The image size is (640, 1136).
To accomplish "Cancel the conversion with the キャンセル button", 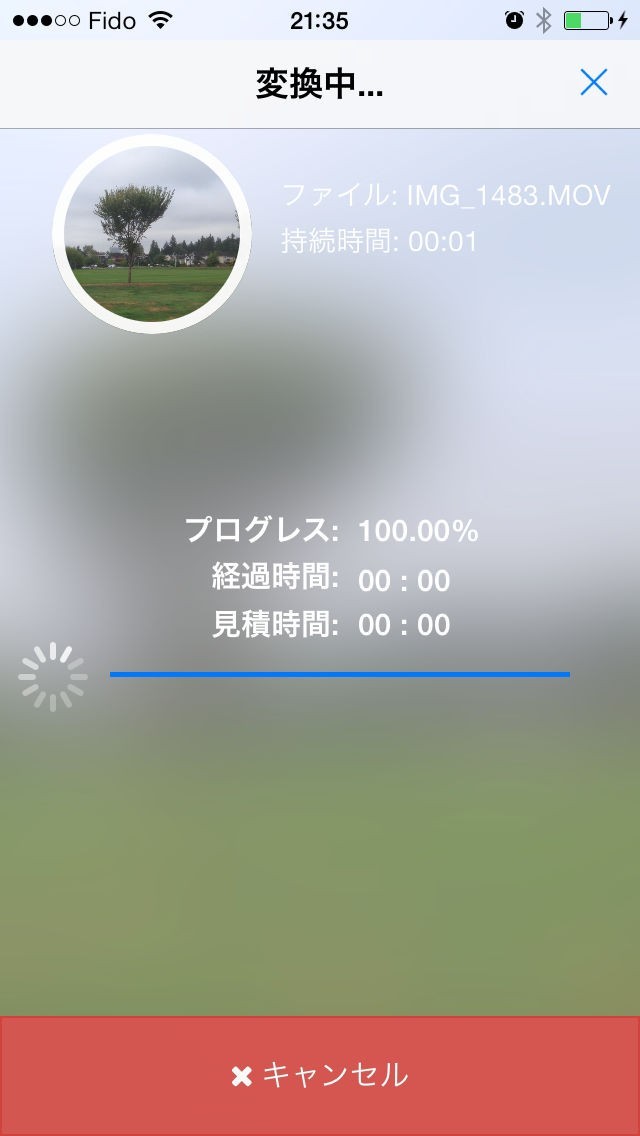I will click(320, 1076).
